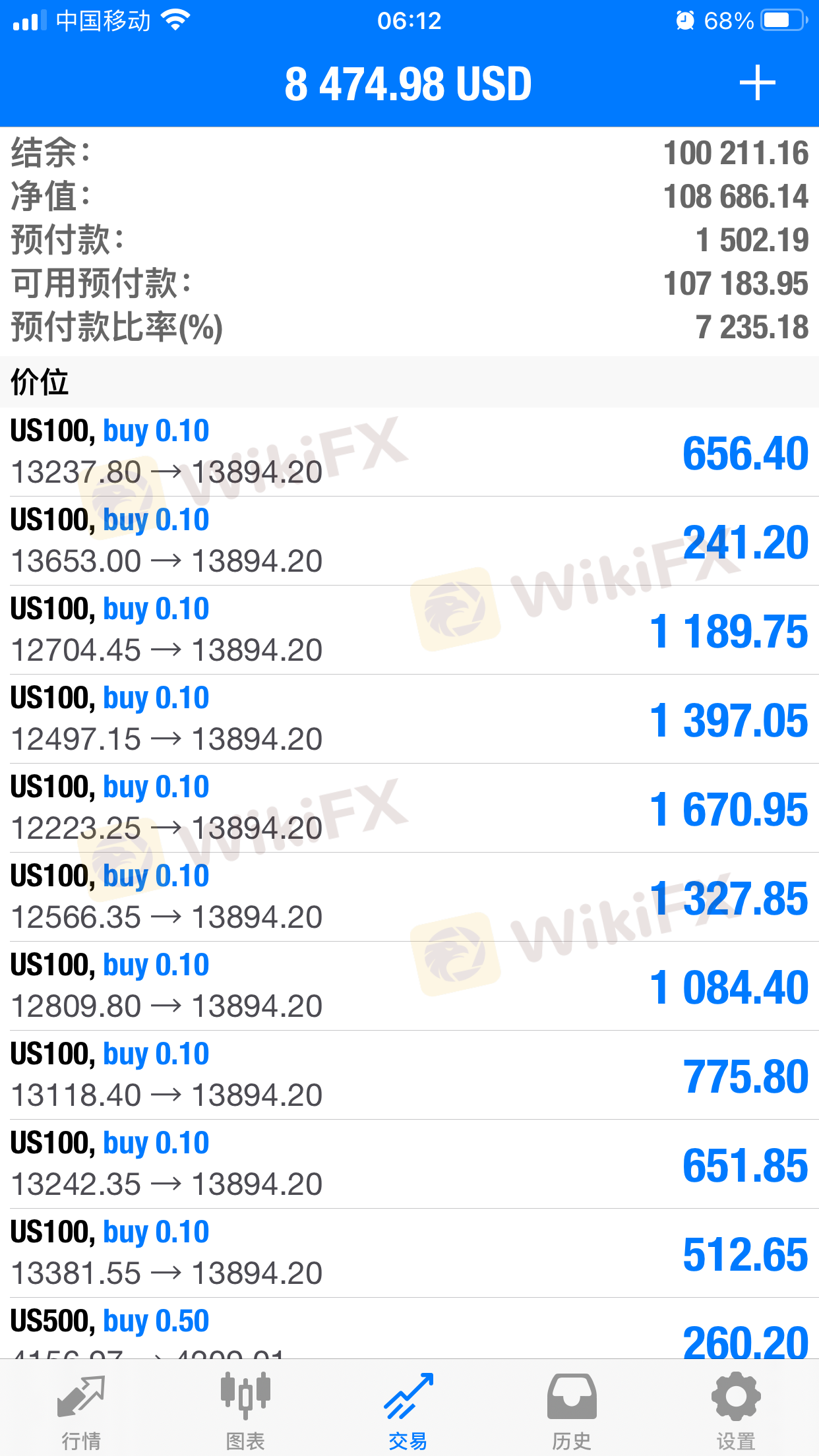Viewport: 819px width, 1456px height.
Task: View US100 position with profit 512.65
Action: 409,1253
